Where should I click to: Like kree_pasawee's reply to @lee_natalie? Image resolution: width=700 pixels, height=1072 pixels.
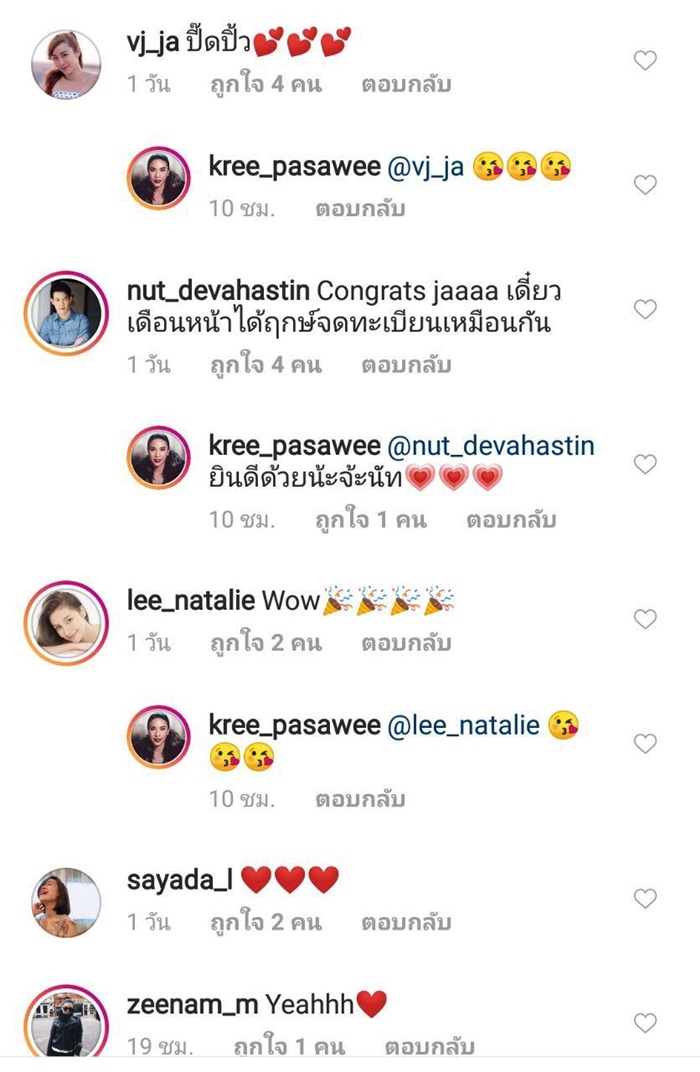point(646,744)
